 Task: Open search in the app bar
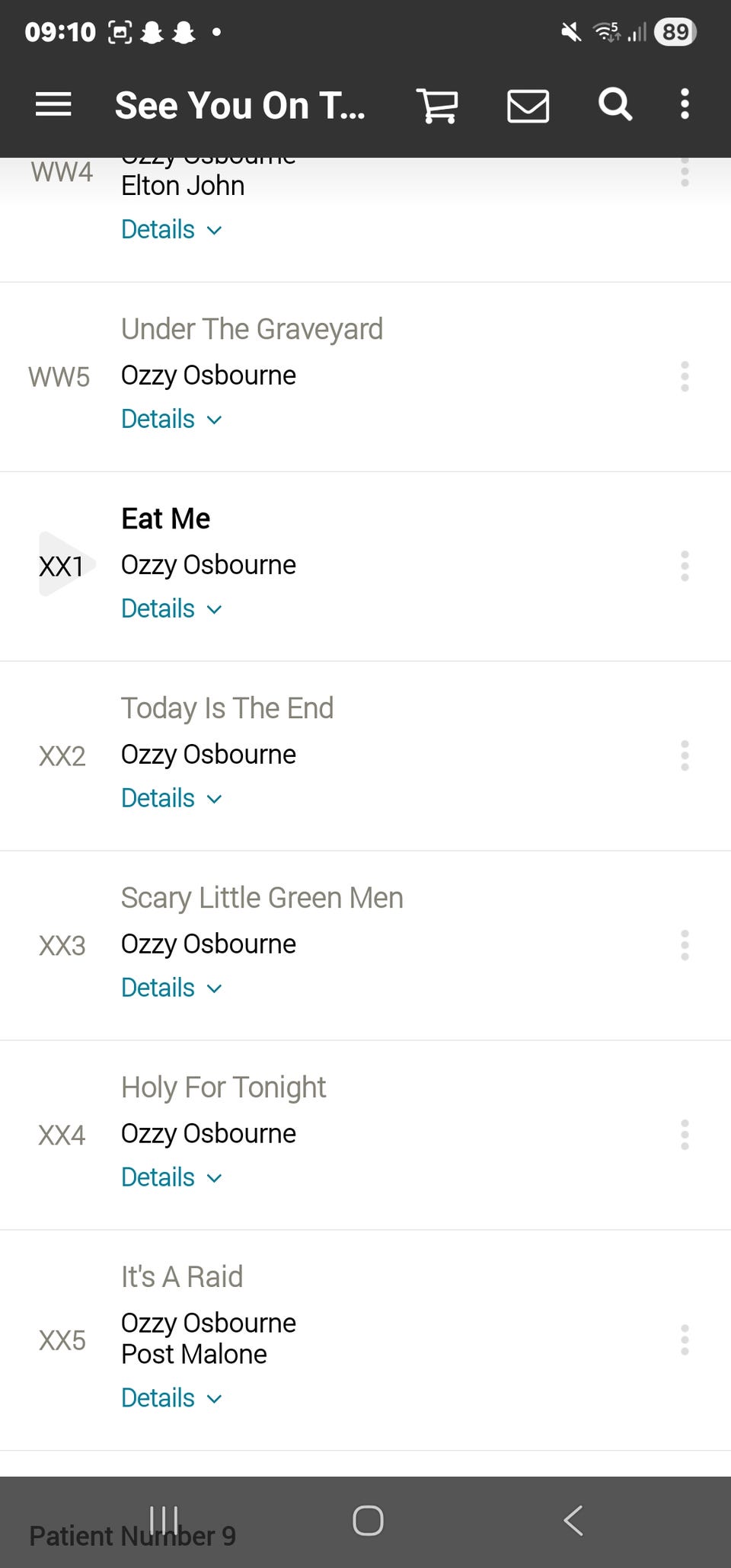point(615,104)
